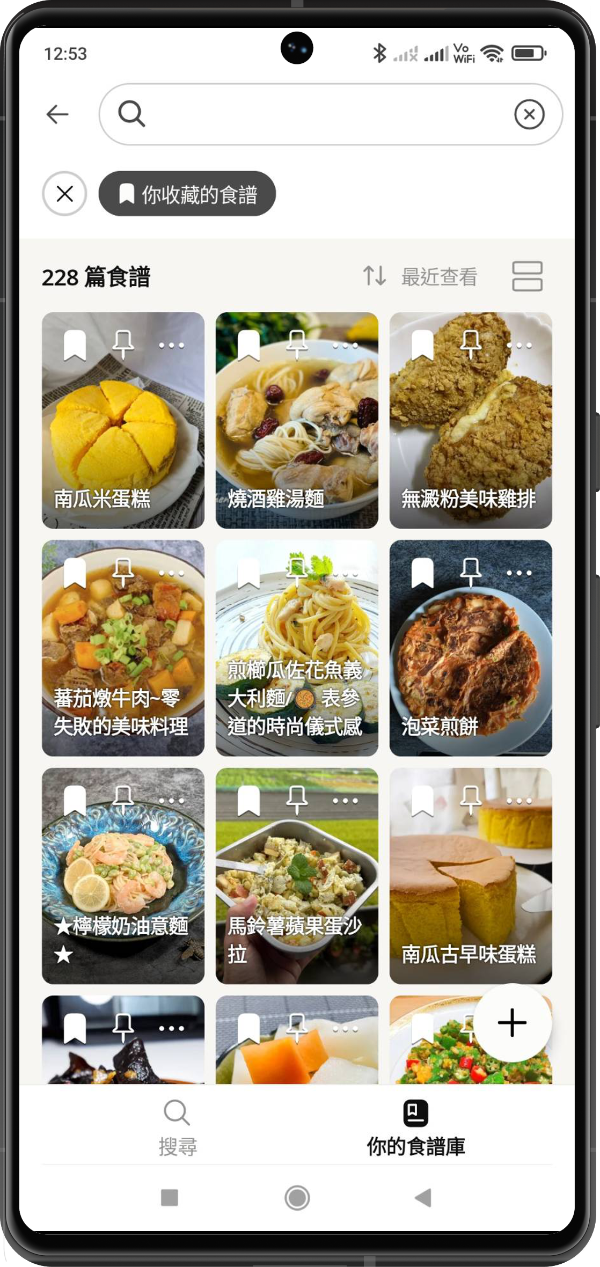Change sort order from 最近查看
The image size is (600, 1267).
[x=420, y=277]
